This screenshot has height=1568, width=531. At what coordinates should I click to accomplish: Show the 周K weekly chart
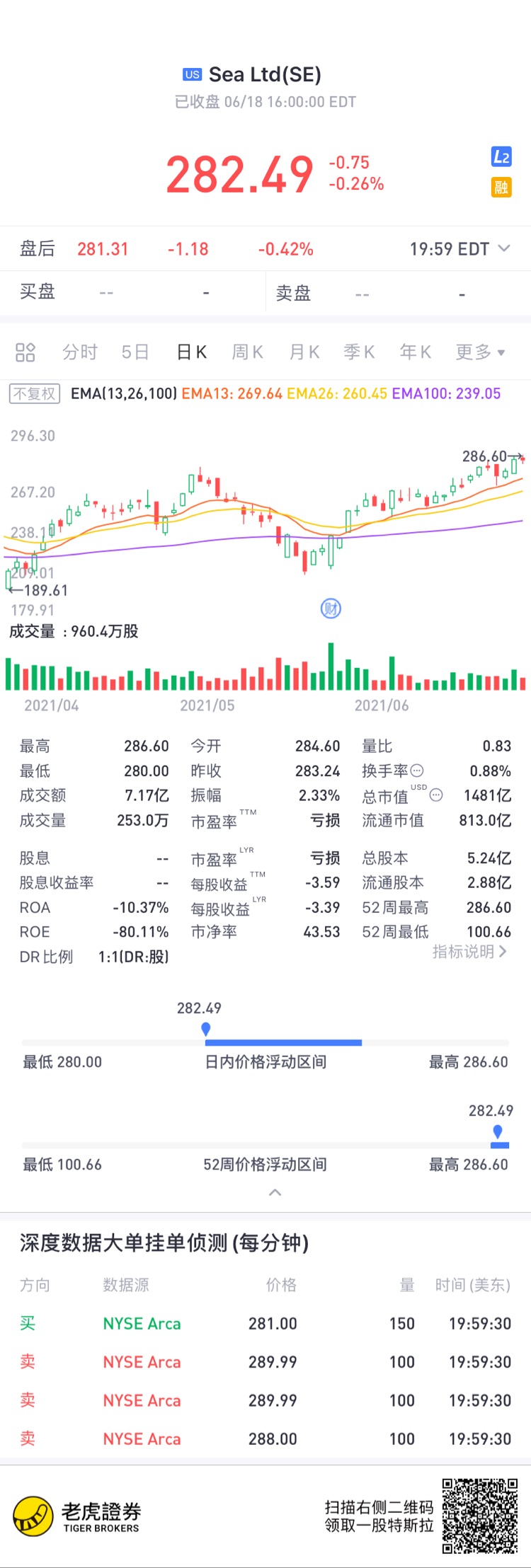(248, 352)
